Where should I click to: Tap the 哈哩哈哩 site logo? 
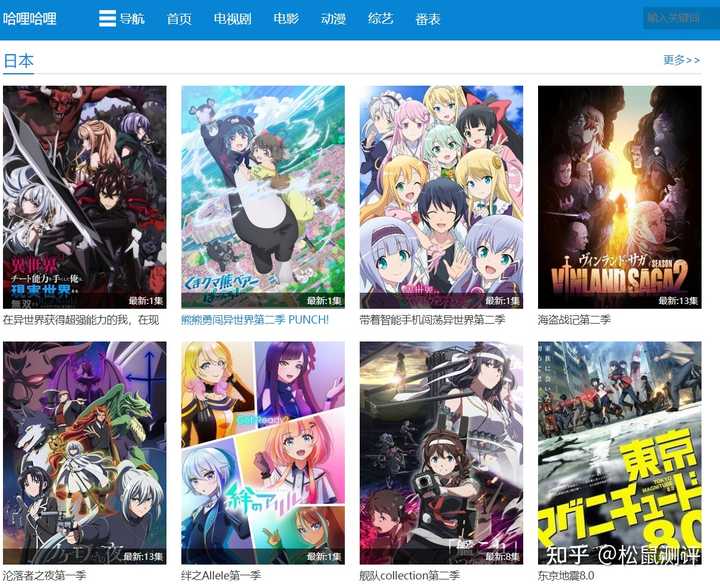(x=30, y=18)
